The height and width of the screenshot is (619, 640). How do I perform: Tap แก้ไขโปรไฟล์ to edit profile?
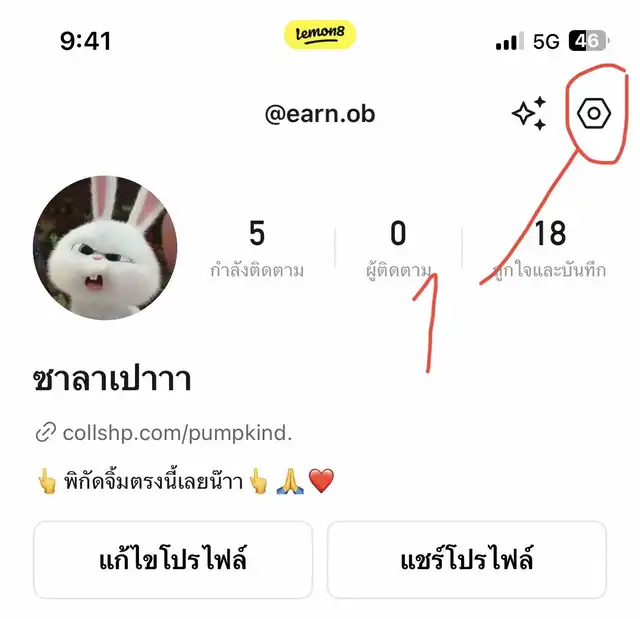tap(173, 560)
